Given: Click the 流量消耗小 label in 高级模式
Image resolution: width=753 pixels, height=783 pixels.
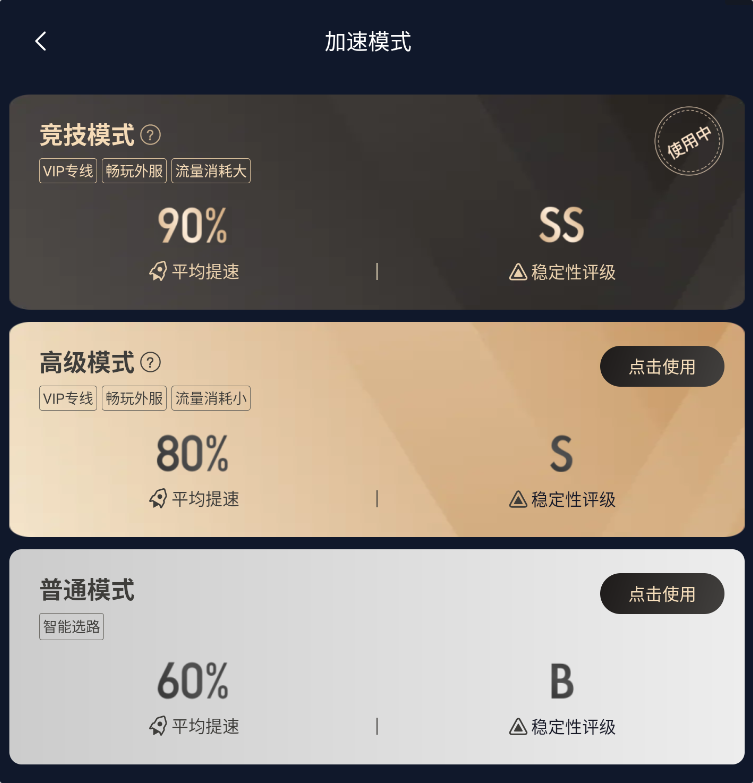Looking at the screenshot, I should point(210,398).
